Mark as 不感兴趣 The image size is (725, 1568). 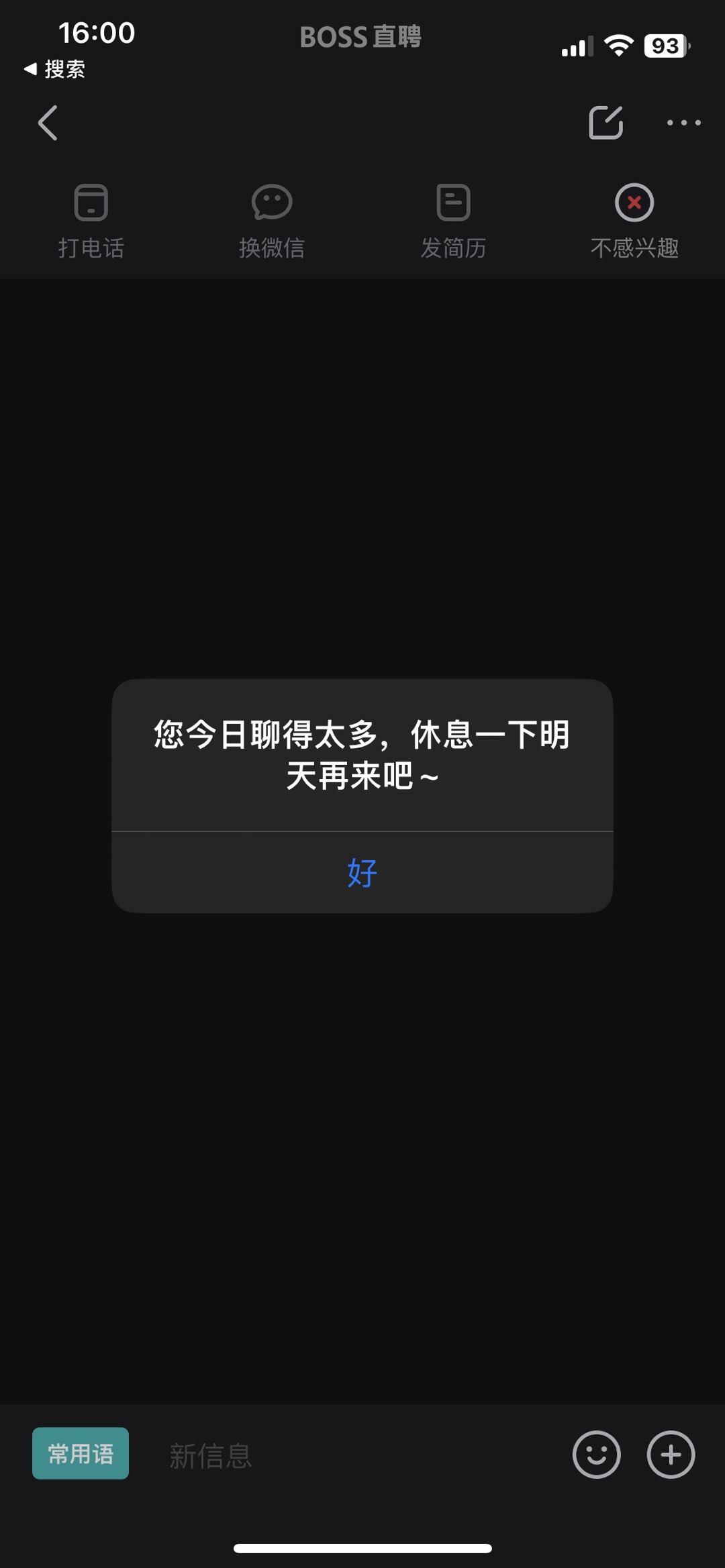[634, 221]
